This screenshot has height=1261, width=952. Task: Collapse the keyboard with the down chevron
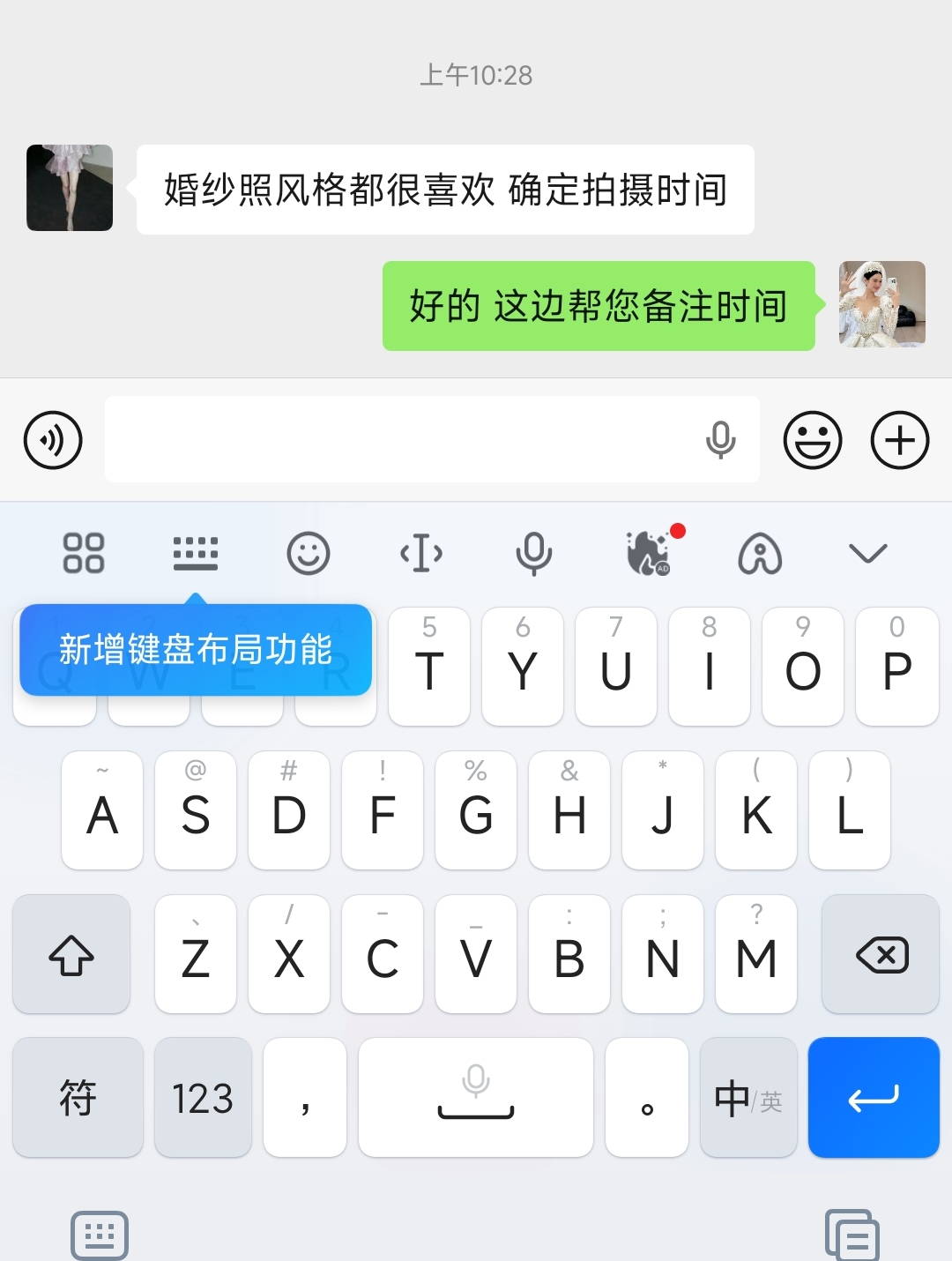[867, 554]
